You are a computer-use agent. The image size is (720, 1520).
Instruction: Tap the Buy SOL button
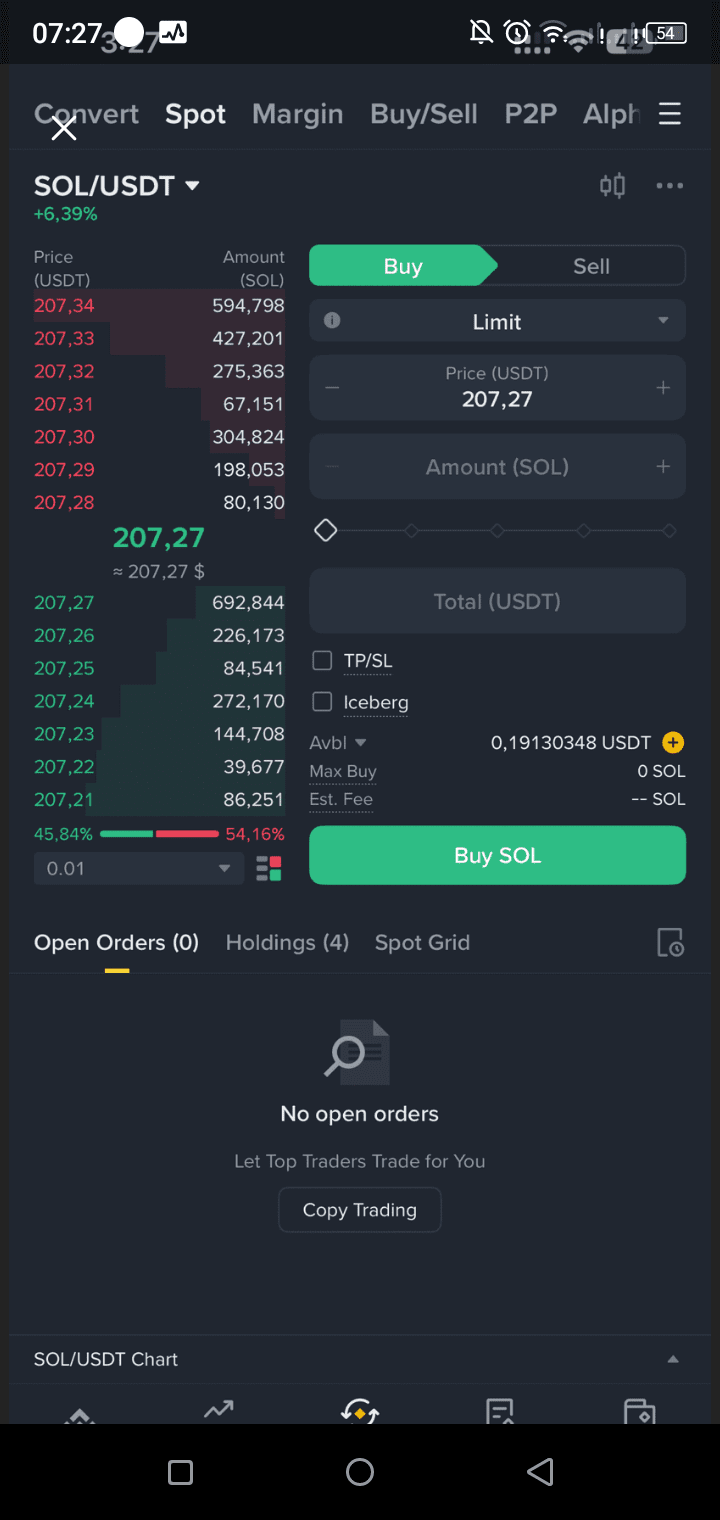coord(497,855)
